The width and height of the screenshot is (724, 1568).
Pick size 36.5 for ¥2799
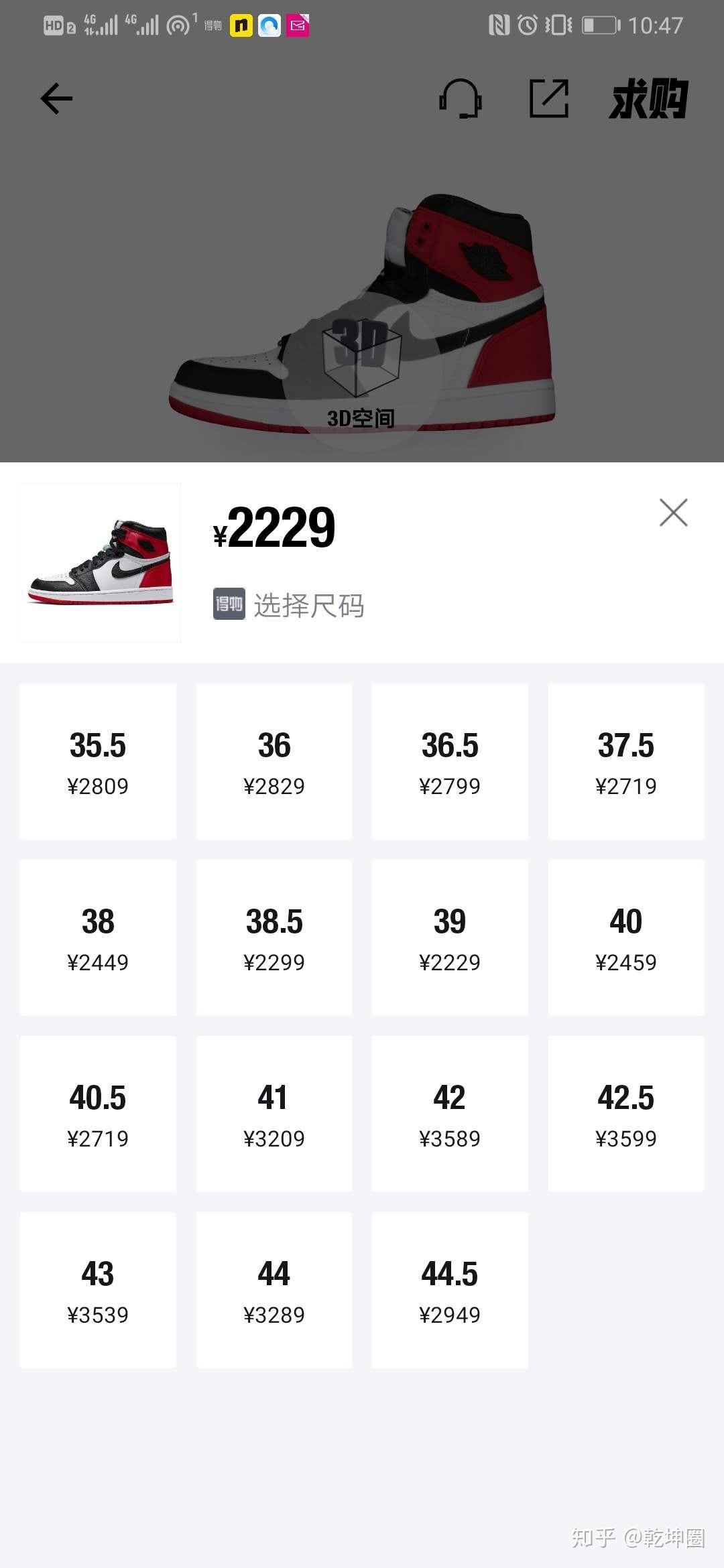450,761
